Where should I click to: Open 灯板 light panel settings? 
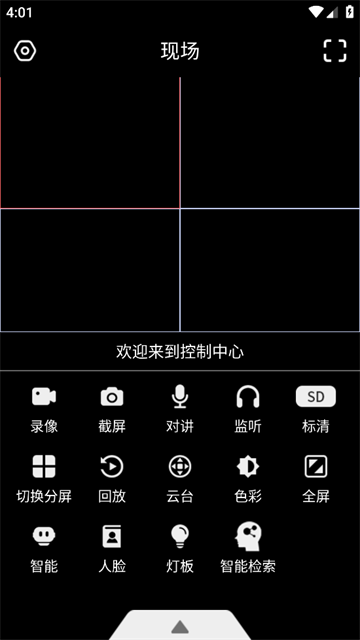[x=180, y=549]
